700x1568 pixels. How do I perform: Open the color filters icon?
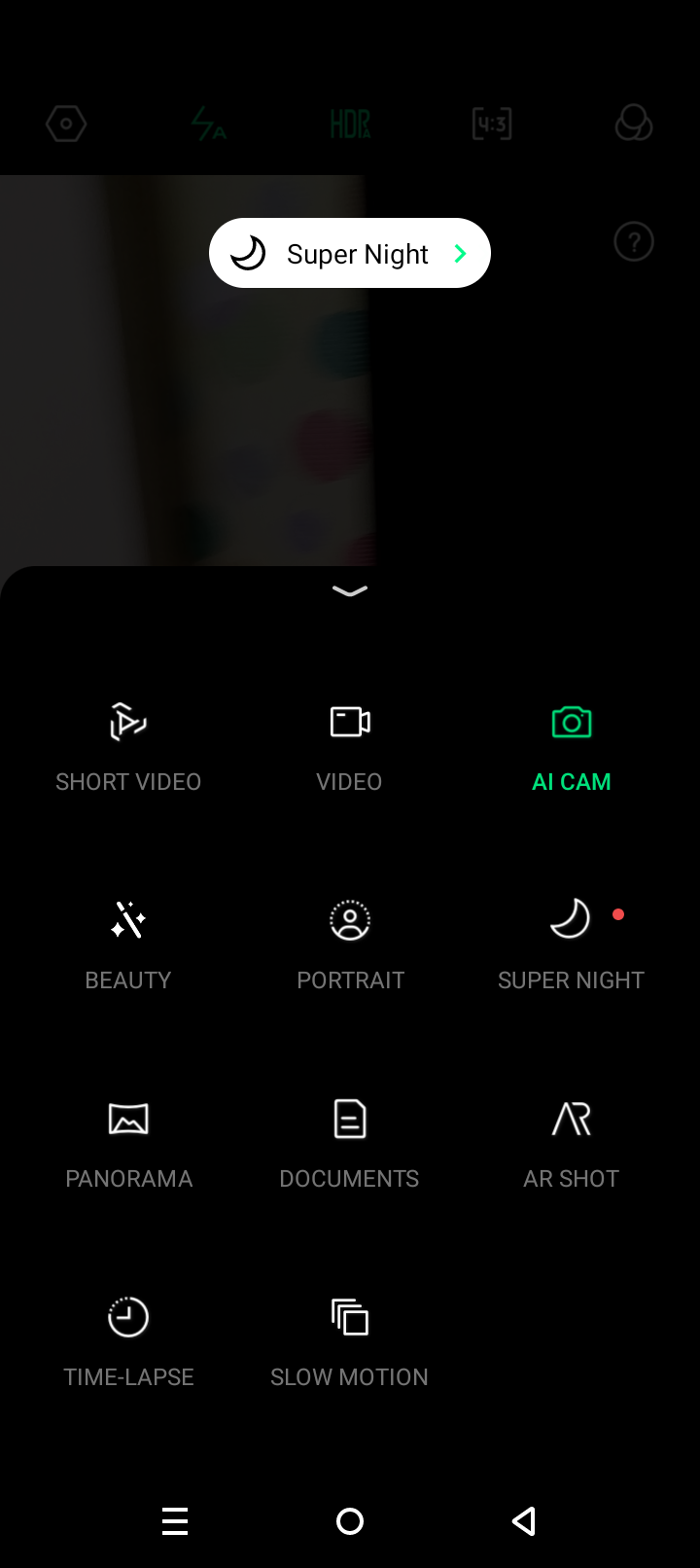[x=634, y=125]
